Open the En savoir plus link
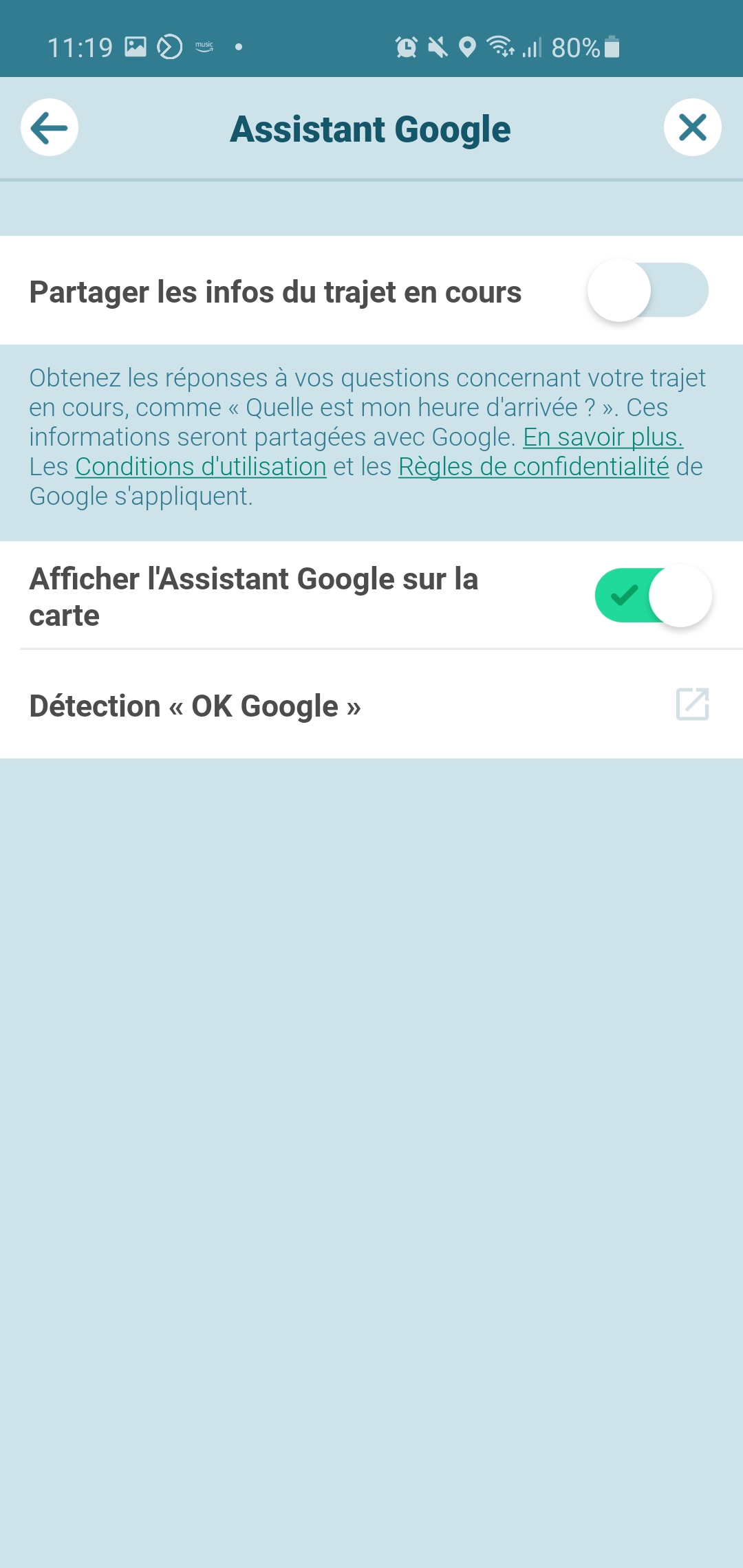Screen dimensions: 743x1568 603,437
